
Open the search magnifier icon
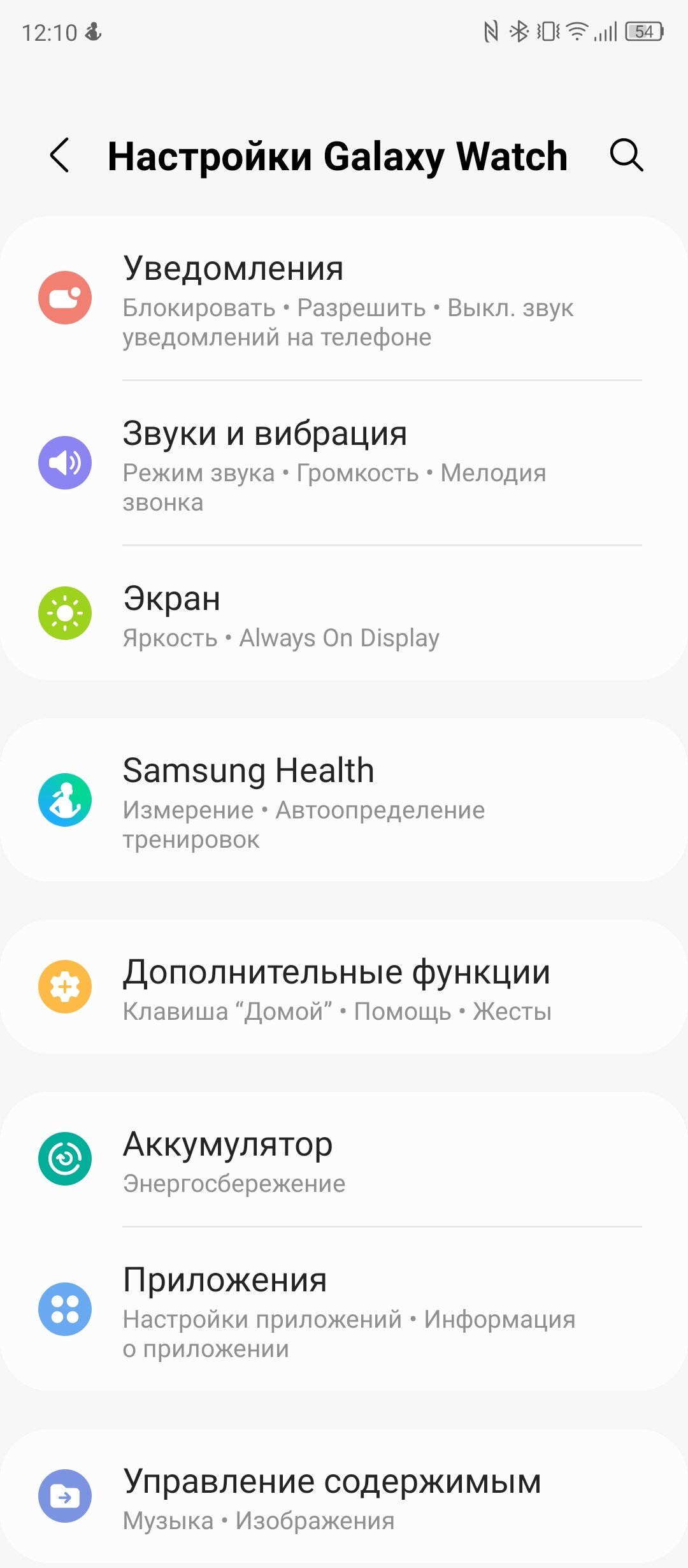(627, 155)
